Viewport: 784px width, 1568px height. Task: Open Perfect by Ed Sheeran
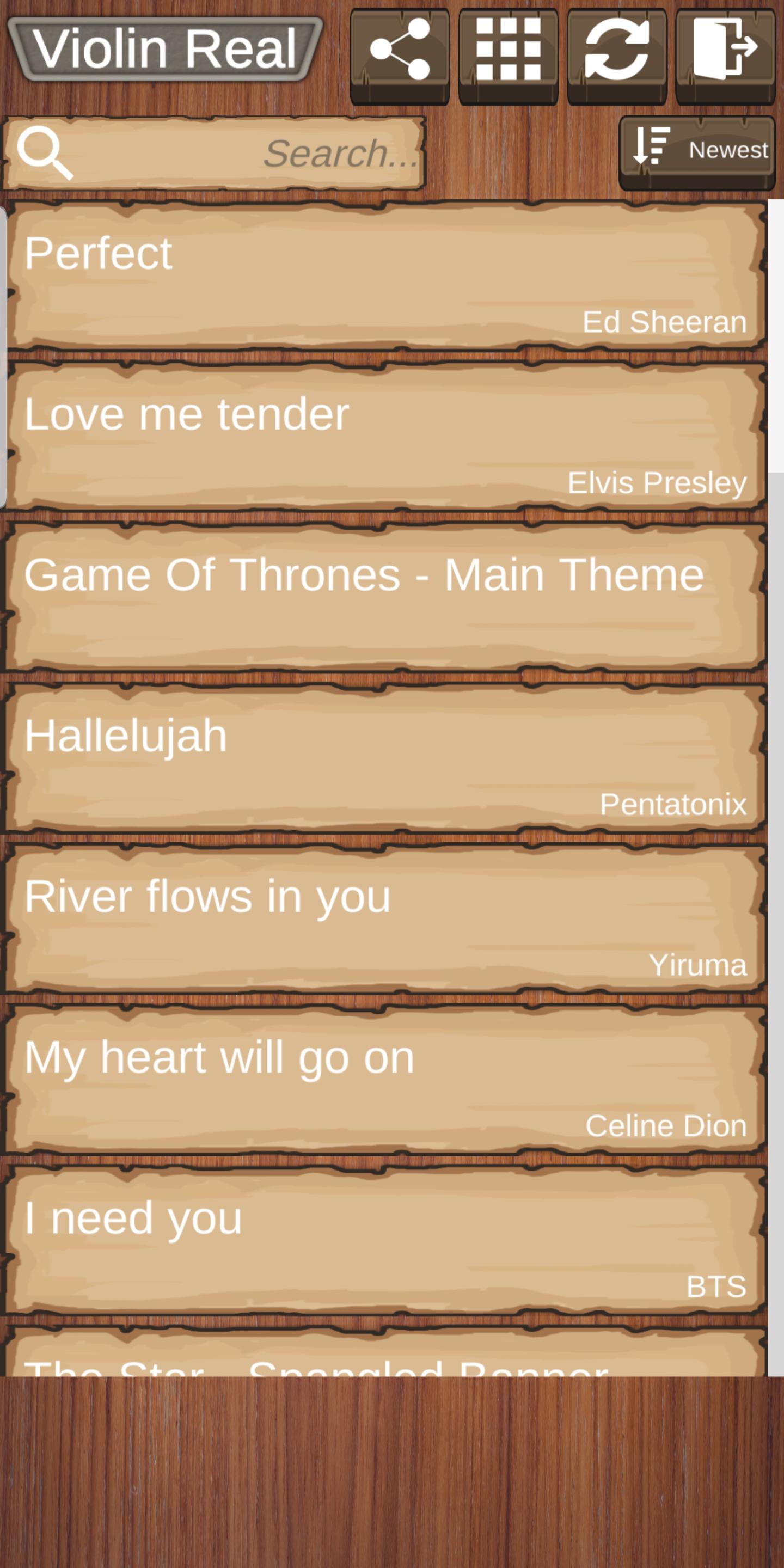tap(385, 278)
